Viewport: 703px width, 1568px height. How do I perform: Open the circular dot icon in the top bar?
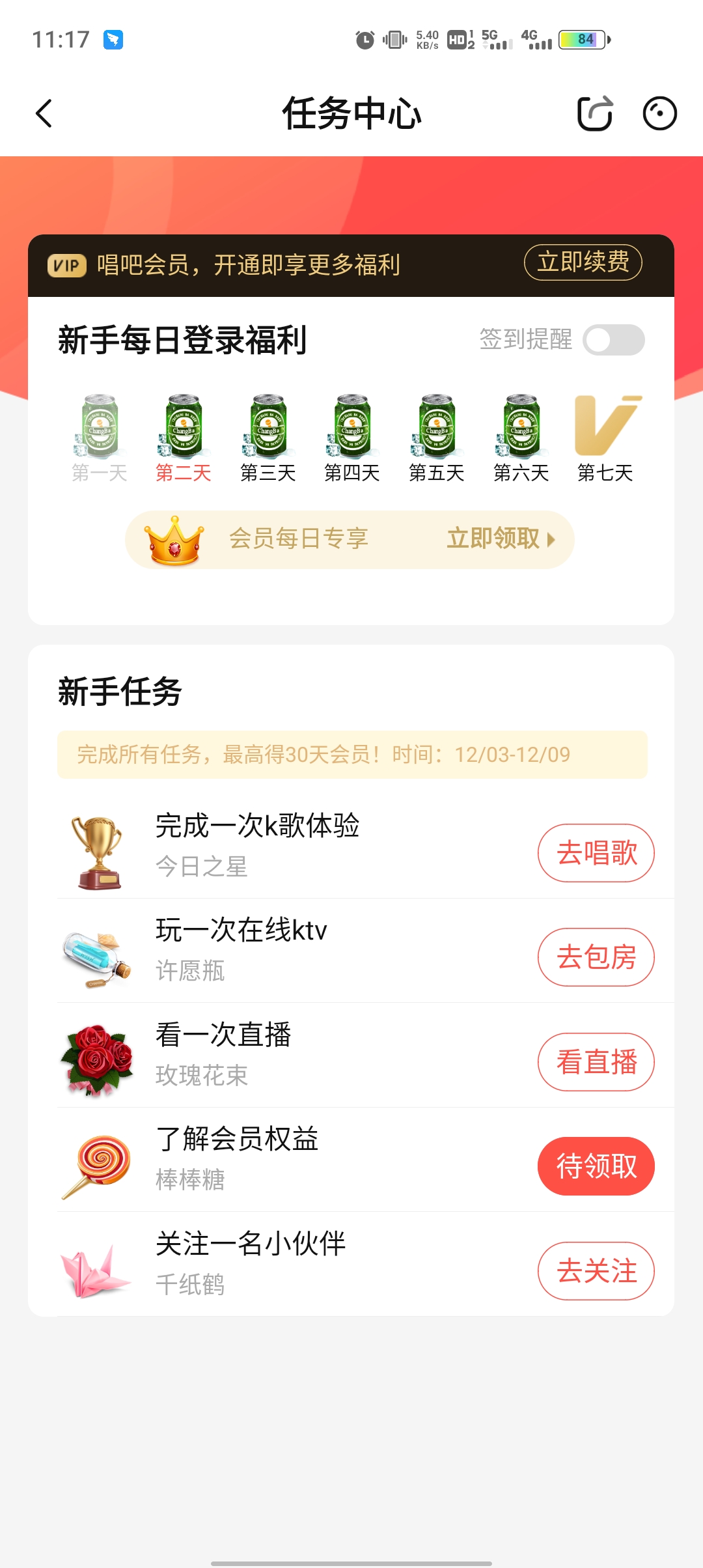[x=659, y=114]
